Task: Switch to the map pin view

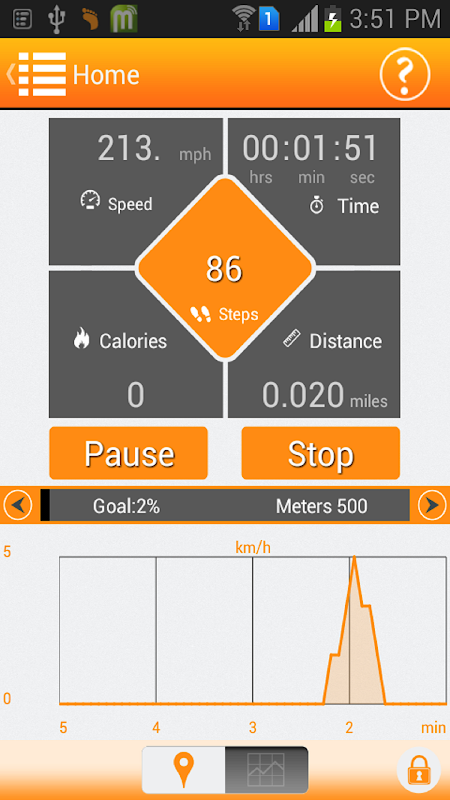Action: point(183,770)
